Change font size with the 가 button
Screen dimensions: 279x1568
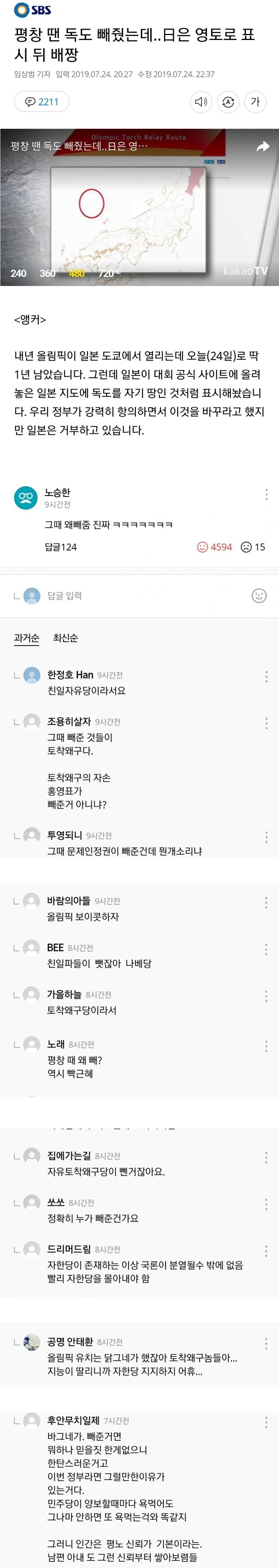[x=255, y=102]
